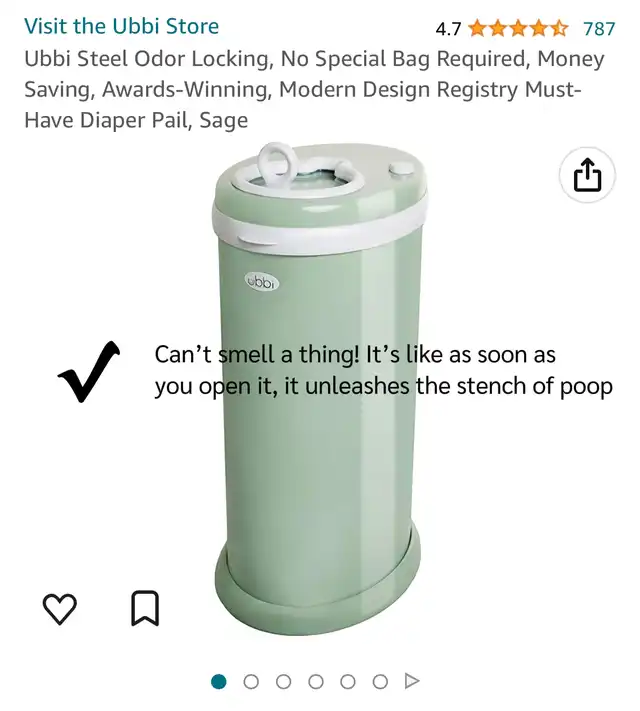The height and width of the screenshot is (711, 640).
Task: Share this diaper pail listing
Action: [x=588, y=176]
